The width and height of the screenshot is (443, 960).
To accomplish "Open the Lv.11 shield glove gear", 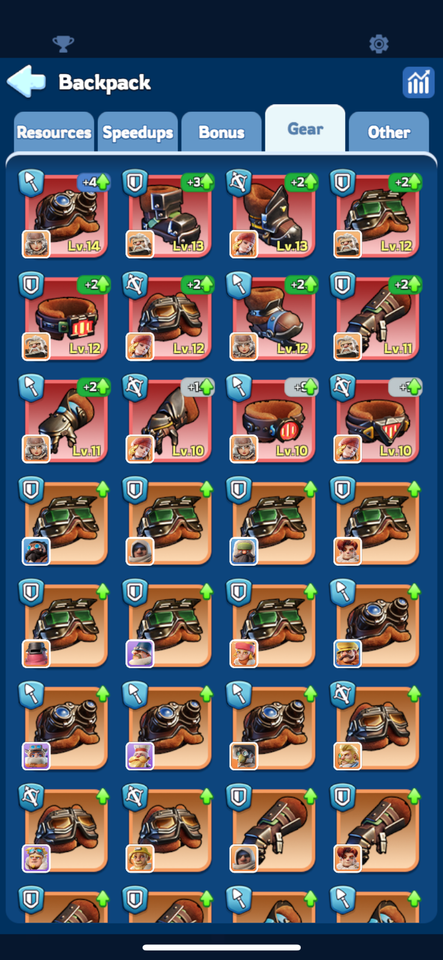I will (378, 317).
